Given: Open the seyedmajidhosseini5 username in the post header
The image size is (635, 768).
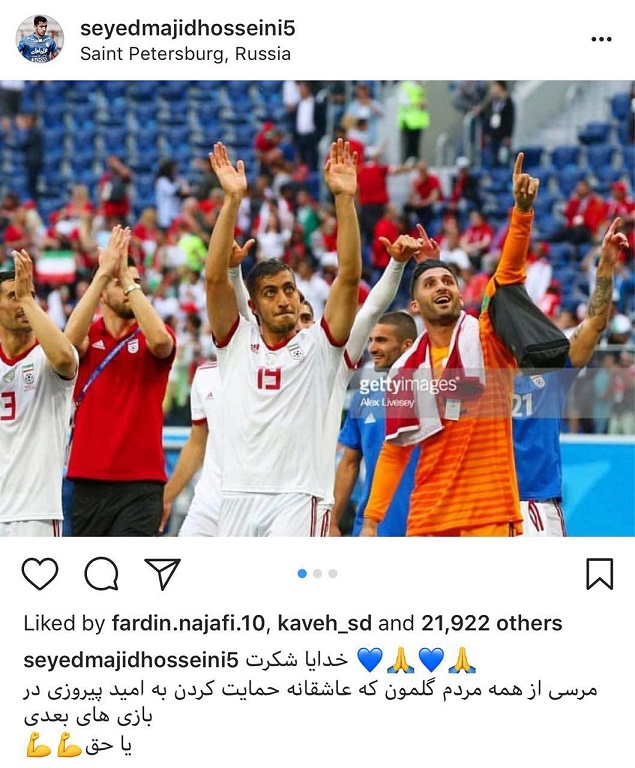Looking at the screenshot, I should 187,27.
